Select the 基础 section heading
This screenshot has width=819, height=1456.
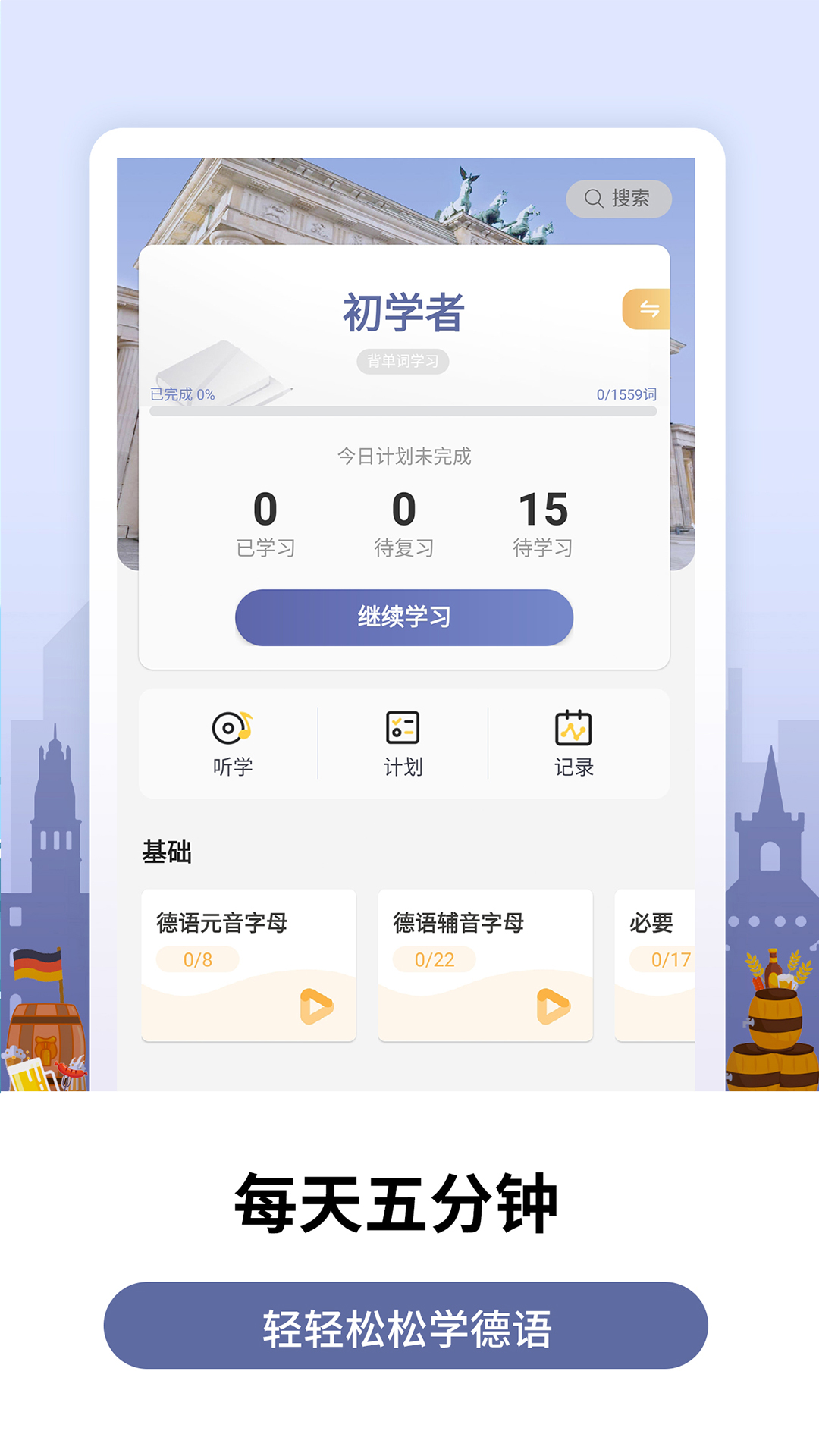[x=168, y=850]
